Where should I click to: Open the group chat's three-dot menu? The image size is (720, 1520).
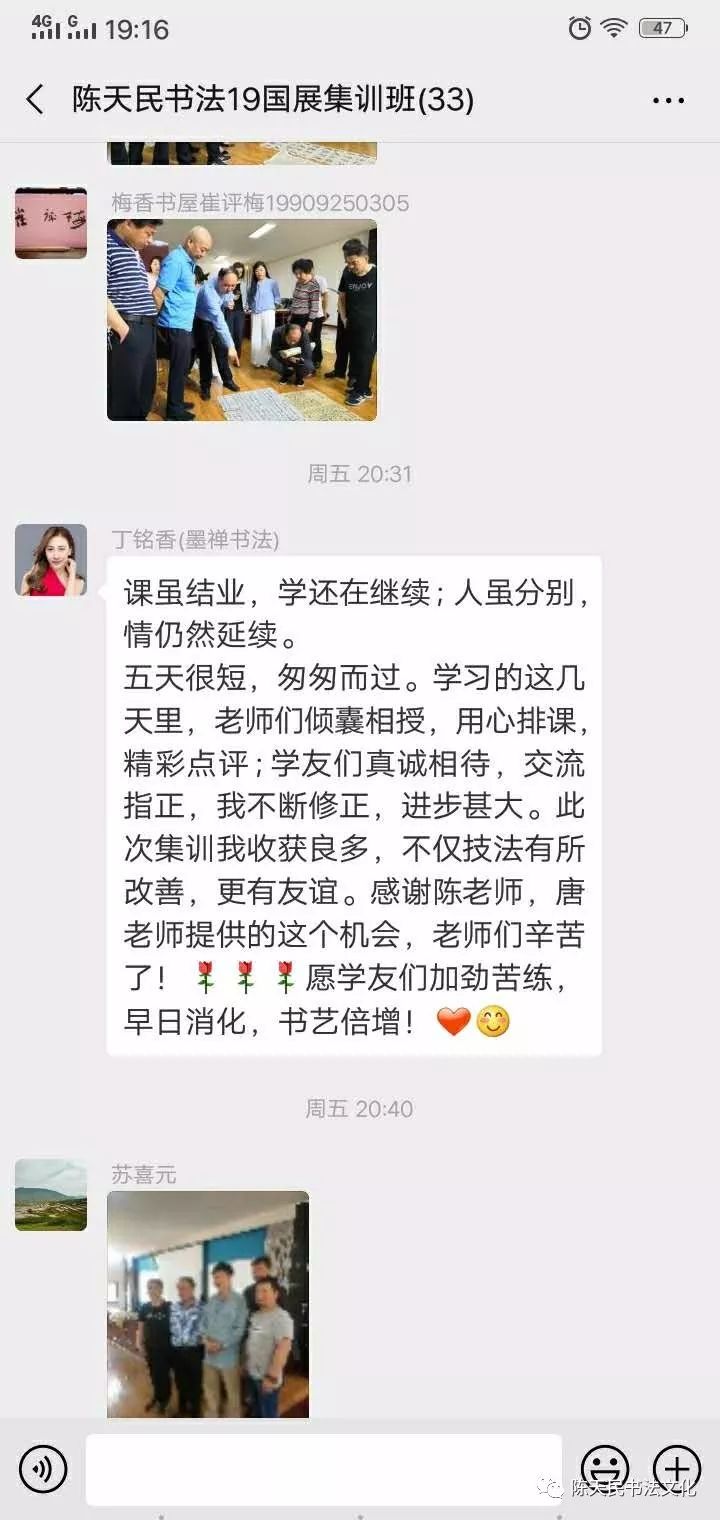tap(668, 100)
